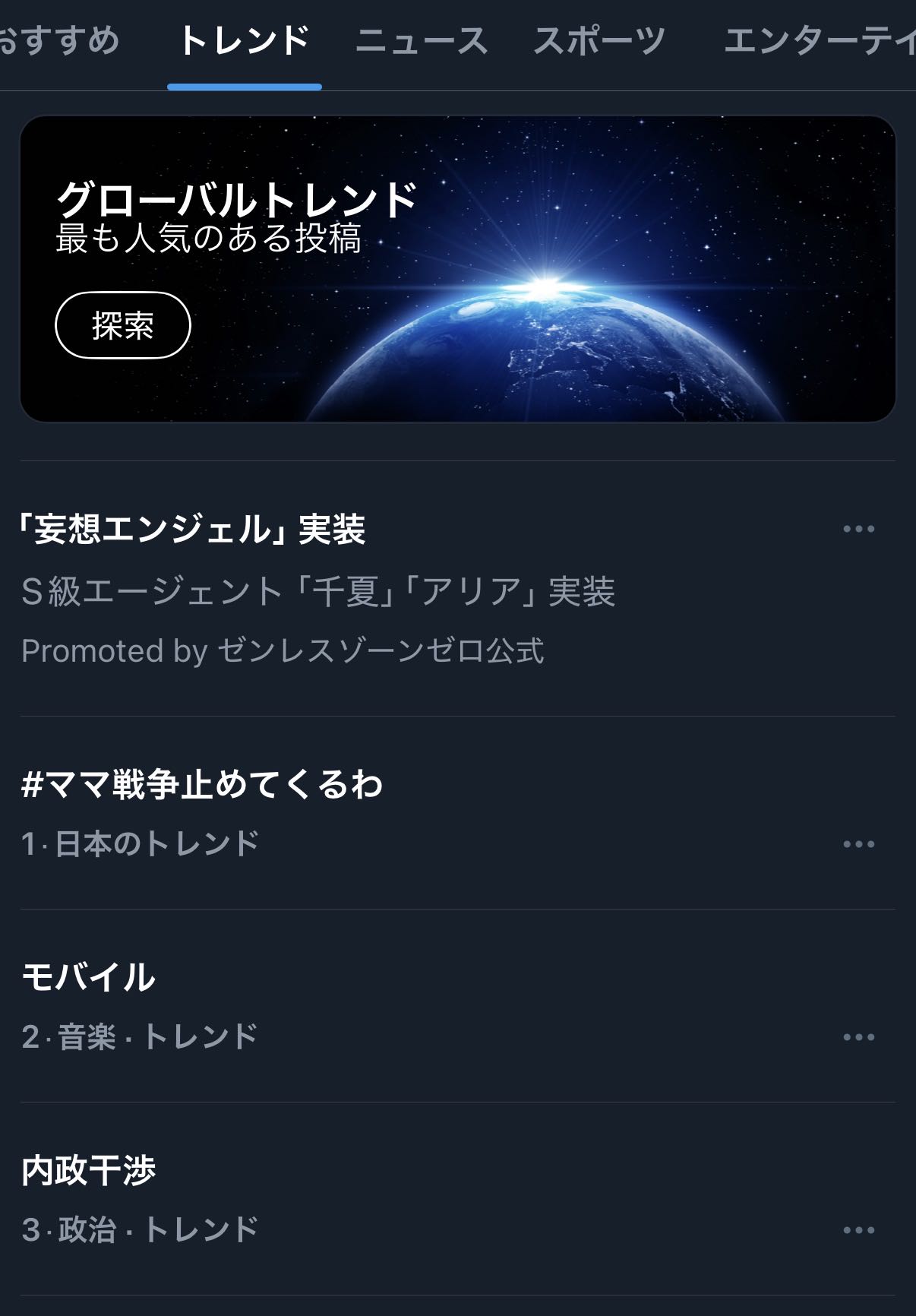Switch to the ニュース tab
The width and height of the screenshot is (916, 1316).
tap(422, 41)
